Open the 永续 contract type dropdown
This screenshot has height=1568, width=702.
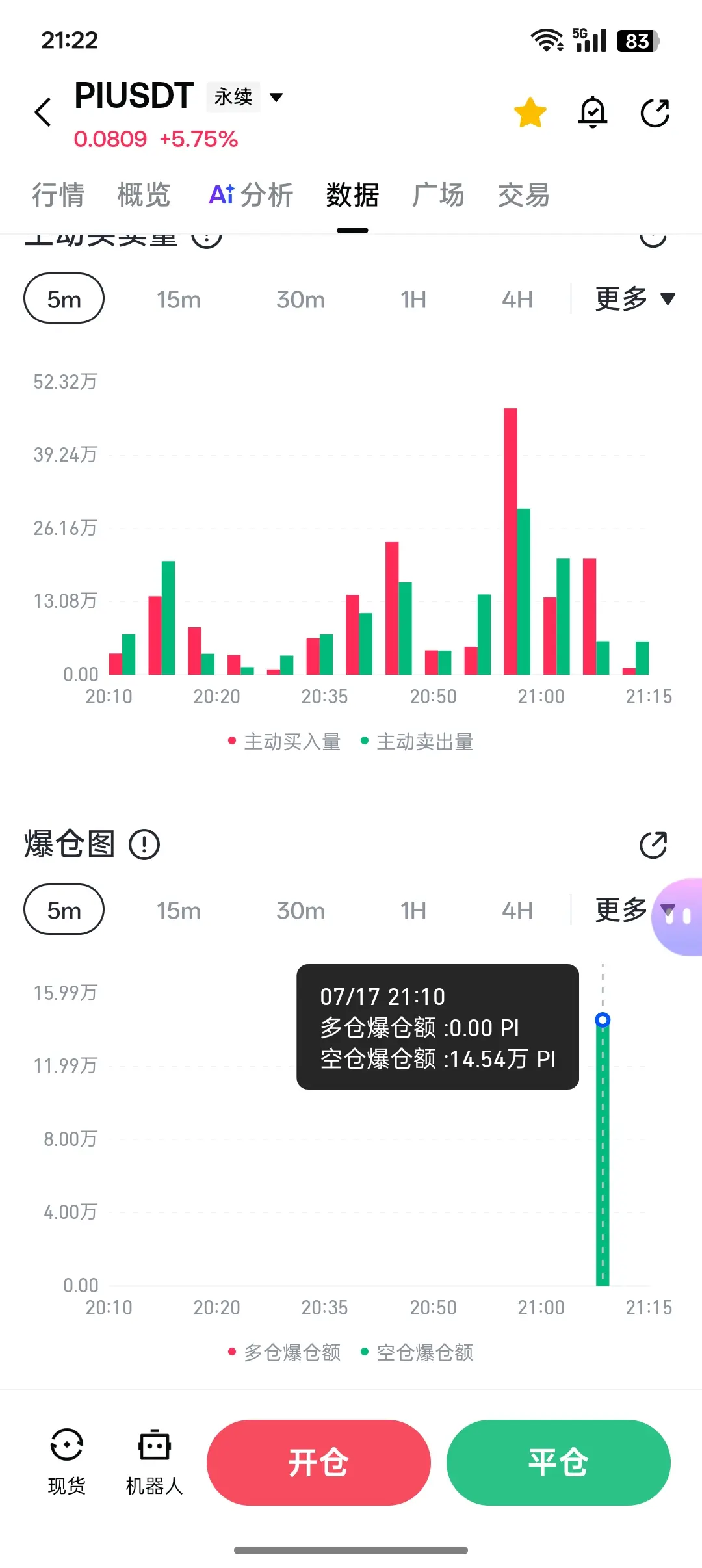click(x=246, y=98)
